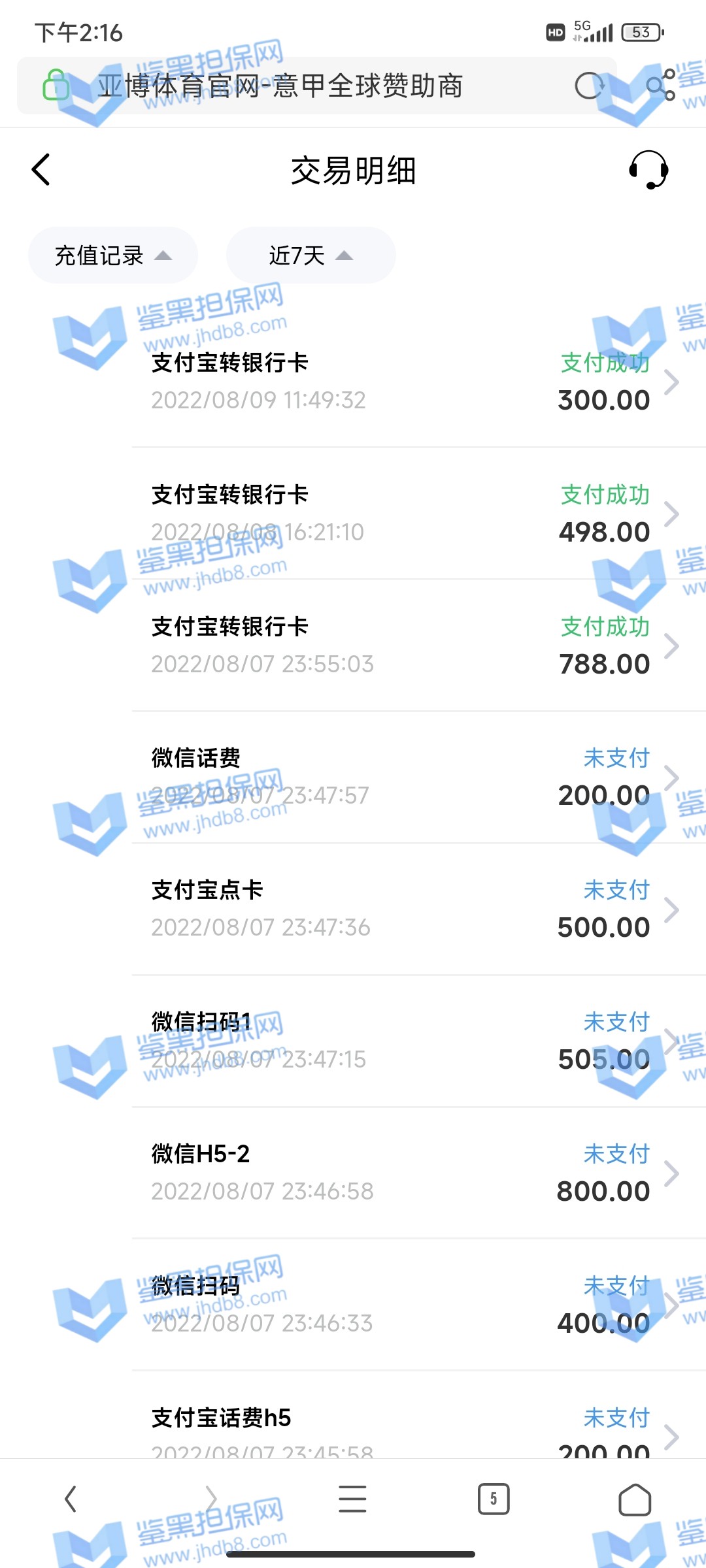Change the 近7天 date range filter
This screenshot has width=706, height=1568.
311,255
